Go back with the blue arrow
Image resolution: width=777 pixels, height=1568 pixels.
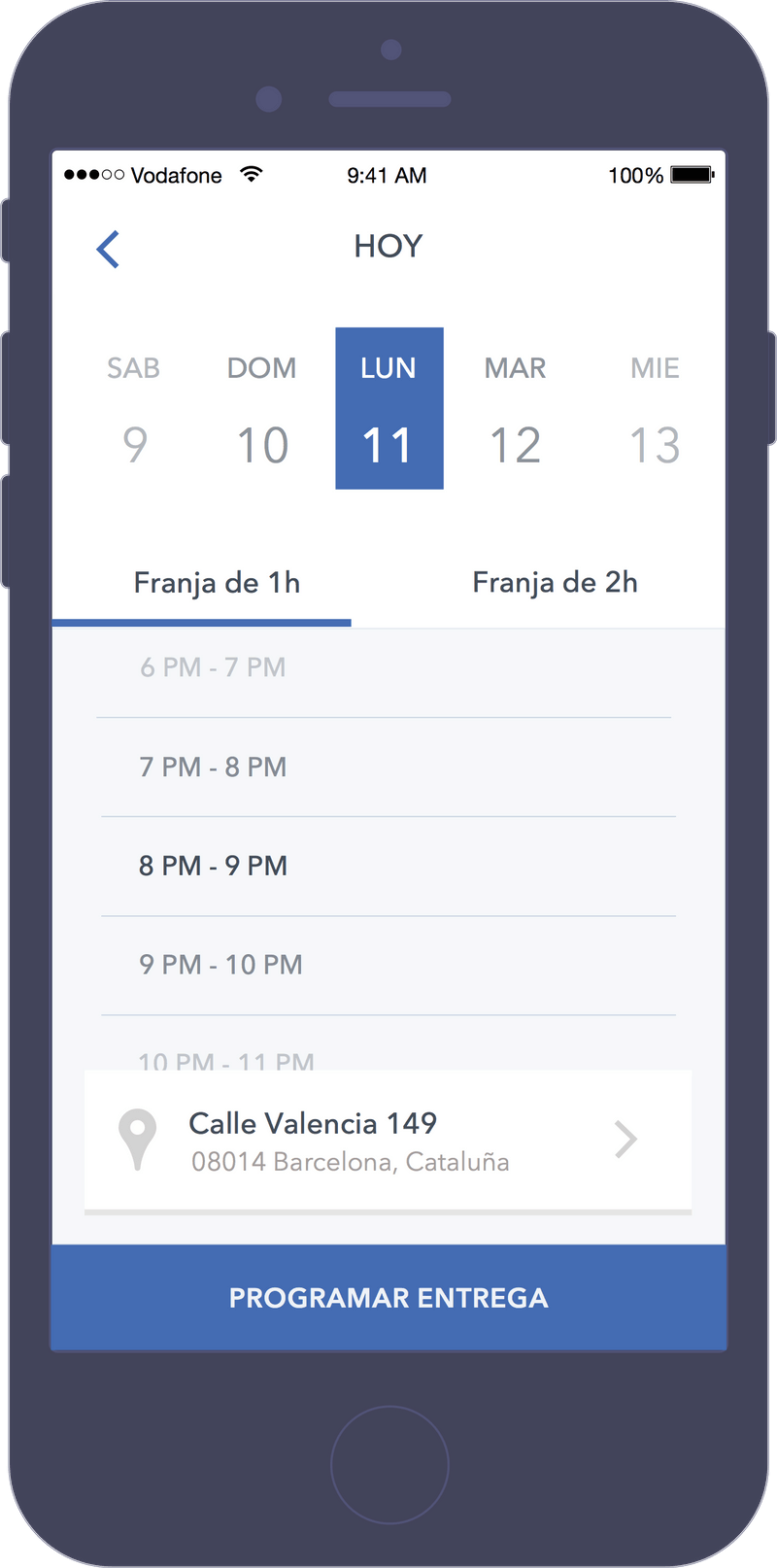pyautogui.click(x=108, y=249)
